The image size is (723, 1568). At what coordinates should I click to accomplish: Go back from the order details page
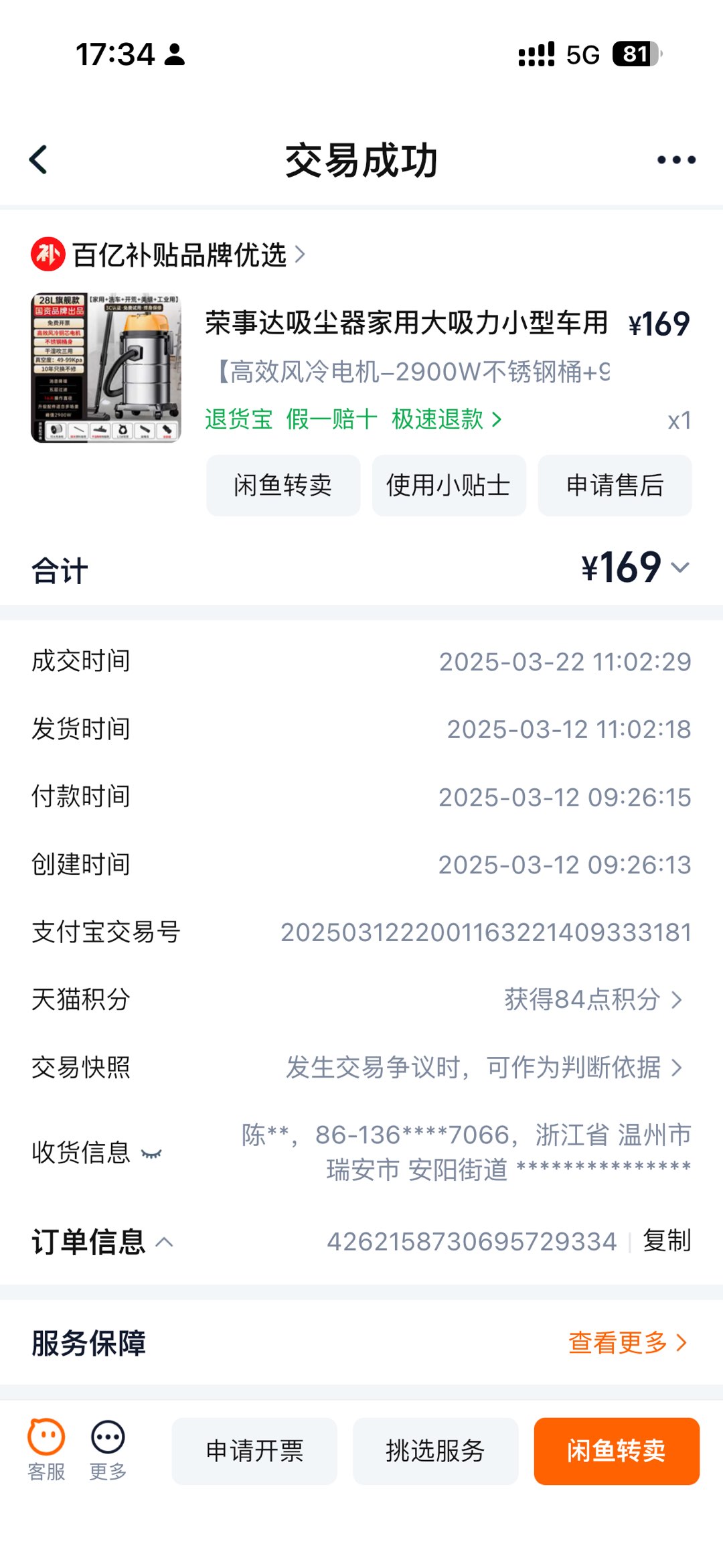tap(39, 160)
